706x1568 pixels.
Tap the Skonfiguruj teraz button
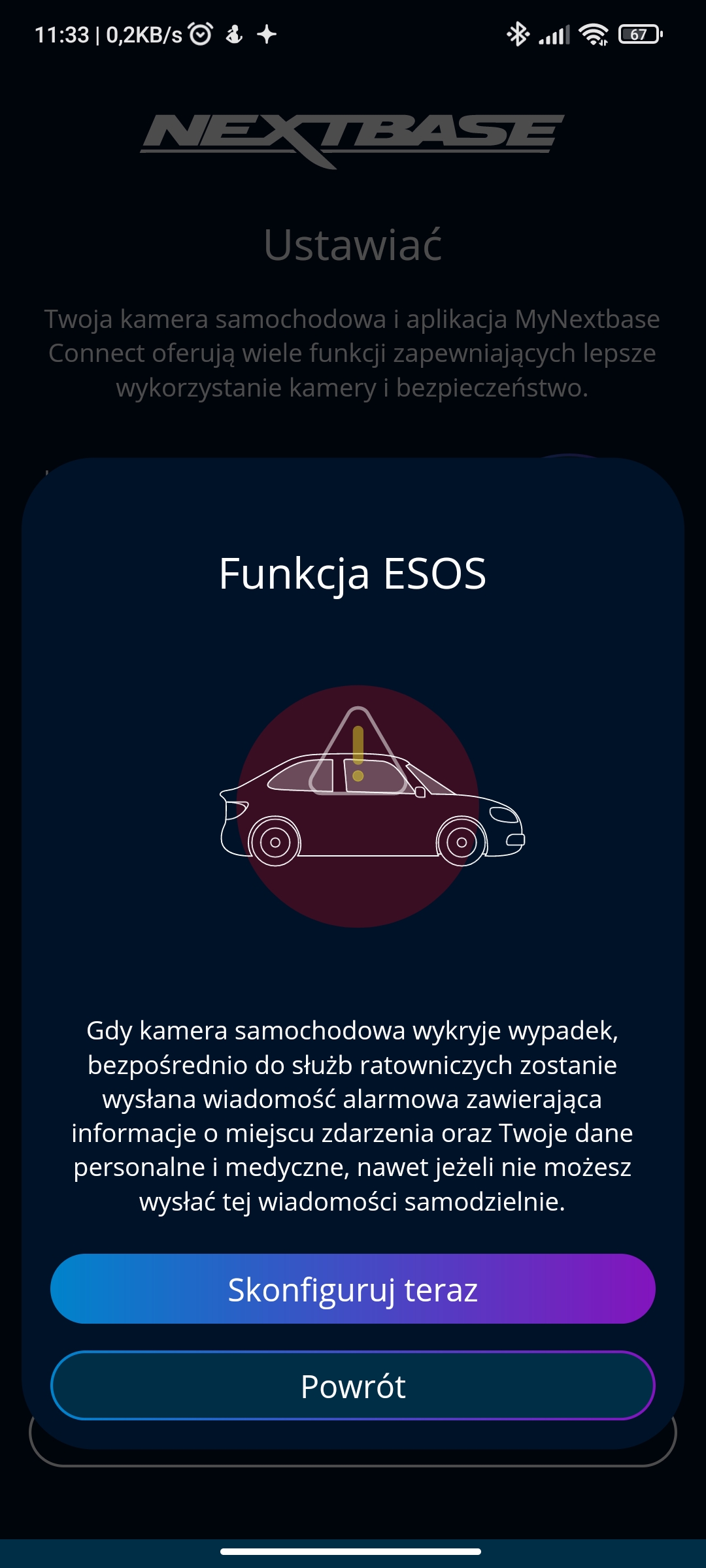[x=353, y=1288]
